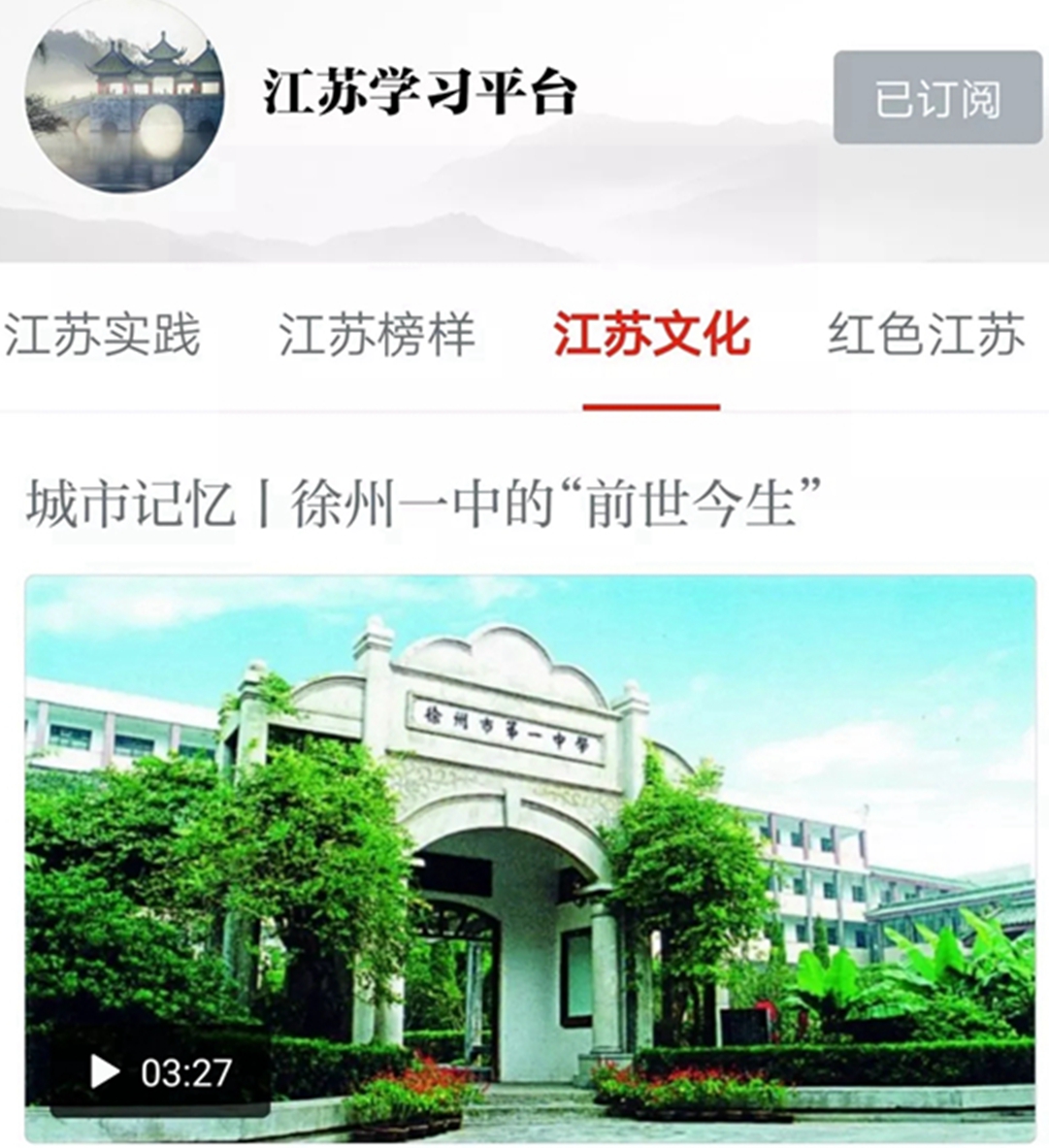Switch to the 江苏实践 tab

[102, 336]
